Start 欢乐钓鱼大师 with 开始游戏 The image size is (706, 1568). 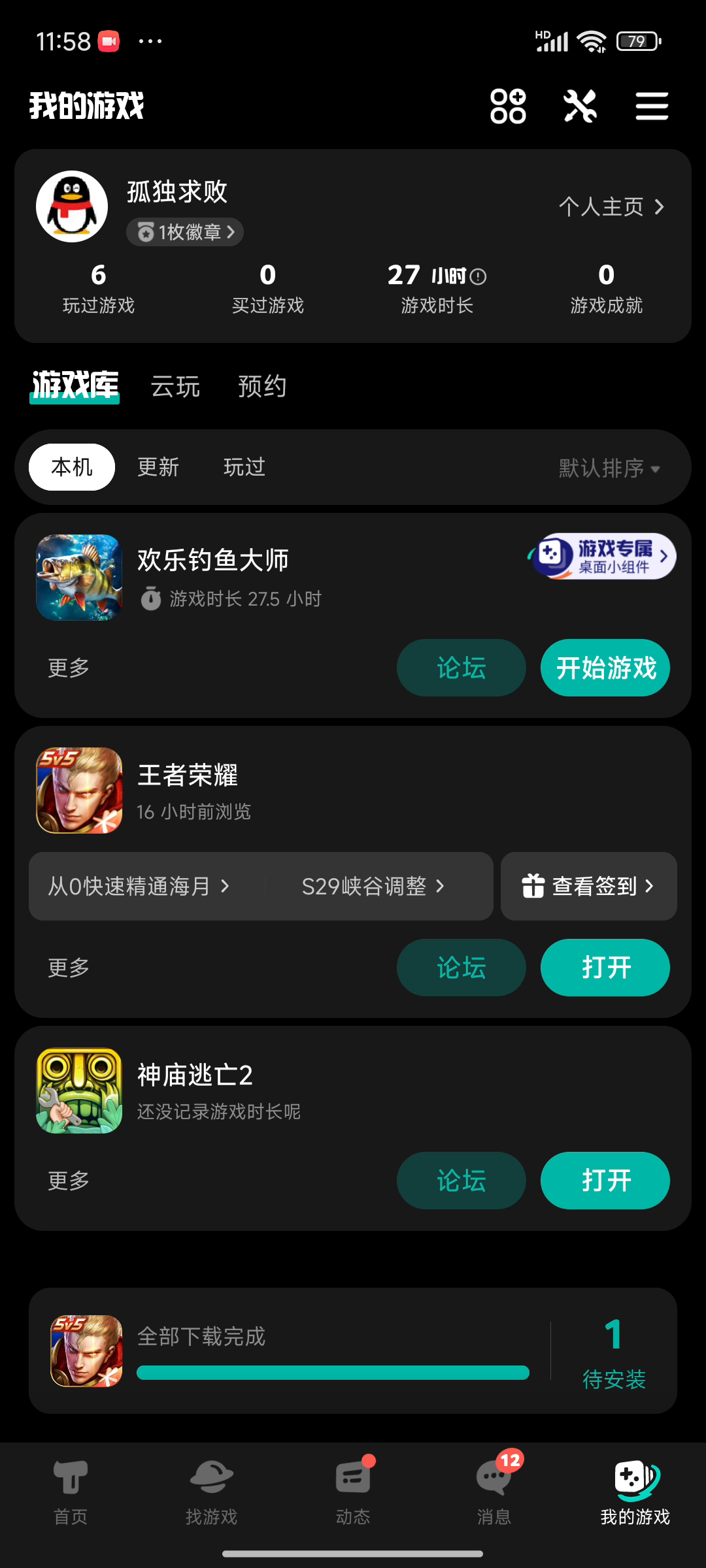pyautogui.click(x=605, y=668)
